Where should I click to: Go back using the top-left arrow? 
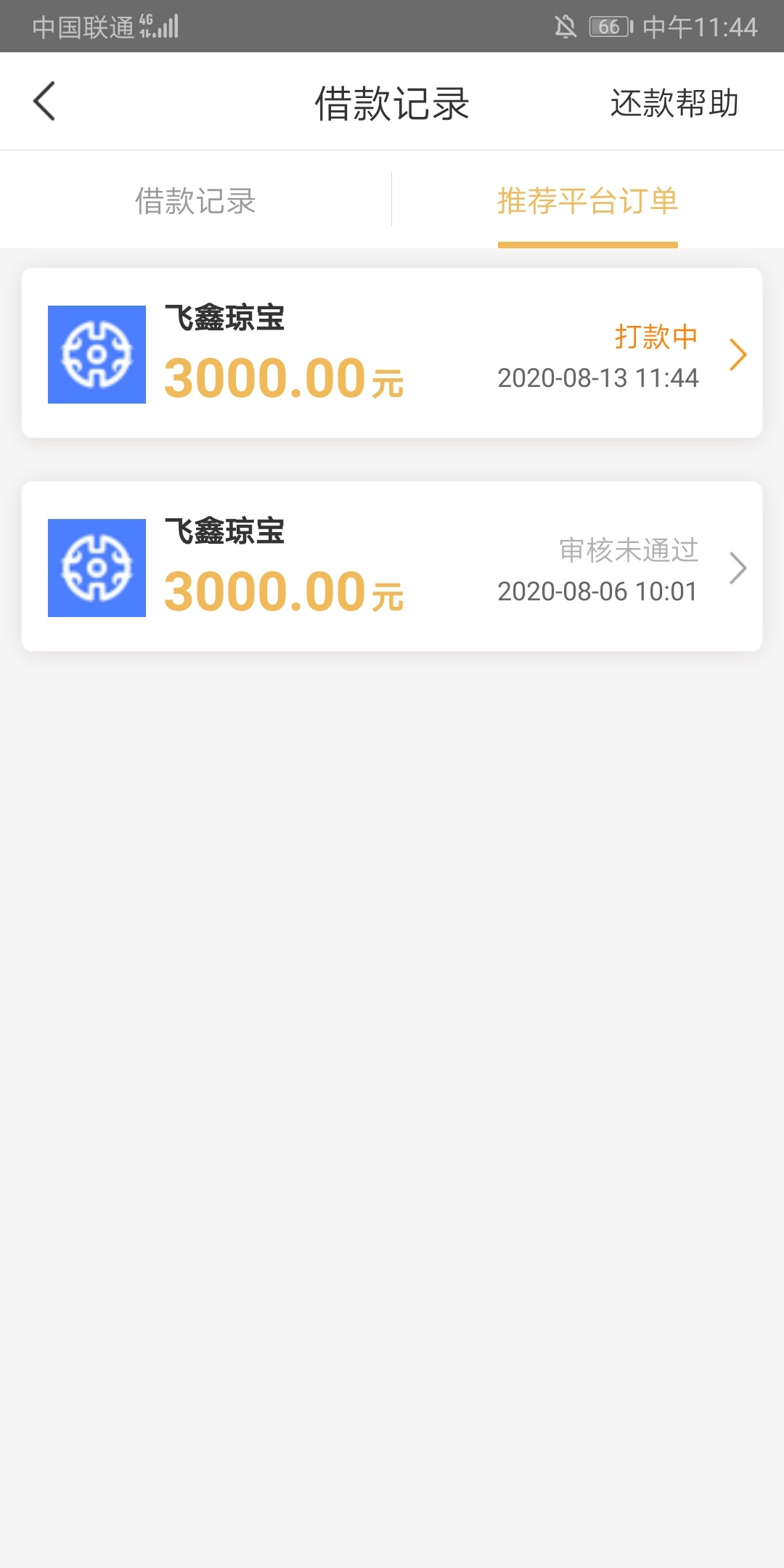pos(44,101)
